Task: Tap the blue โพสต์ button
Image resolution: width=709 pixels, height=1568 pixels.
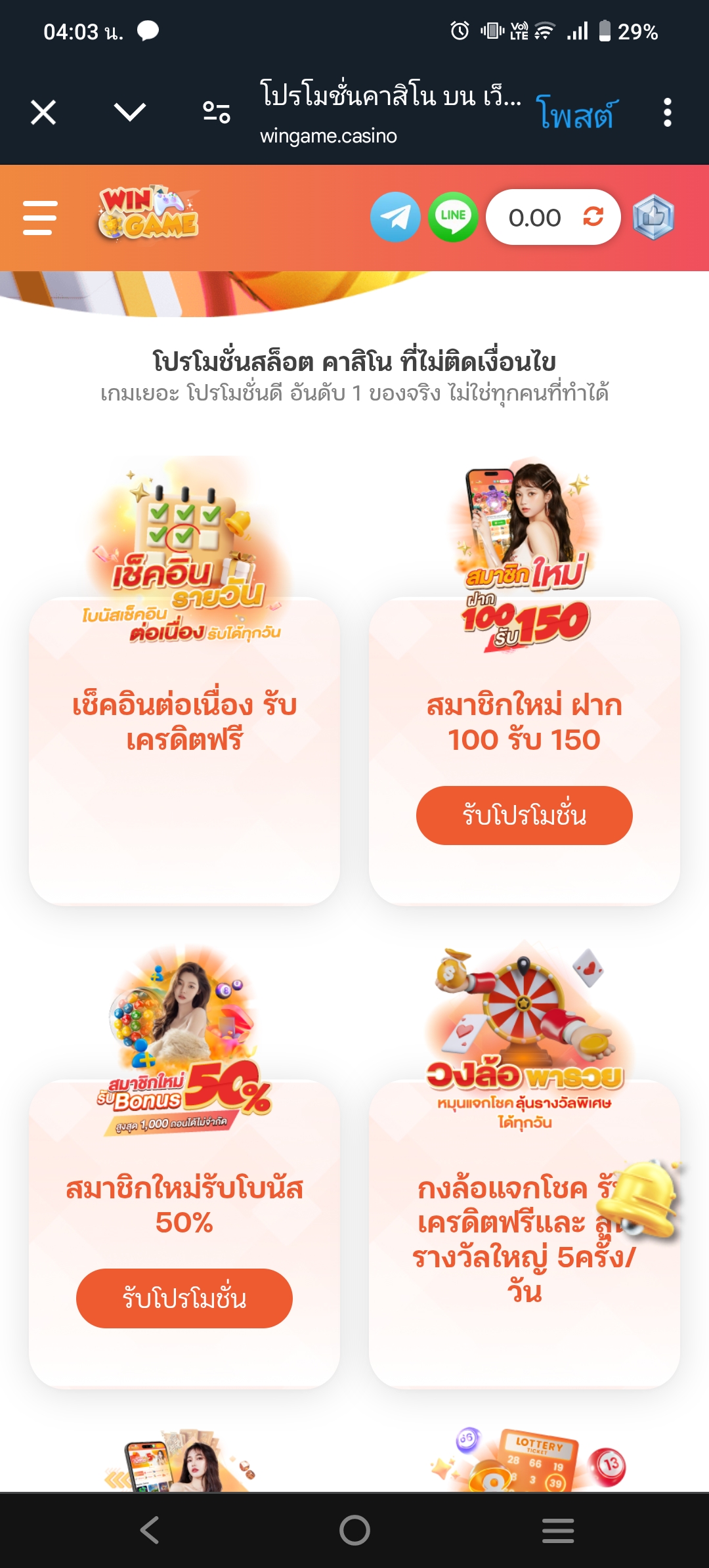Action: point(576,113)
